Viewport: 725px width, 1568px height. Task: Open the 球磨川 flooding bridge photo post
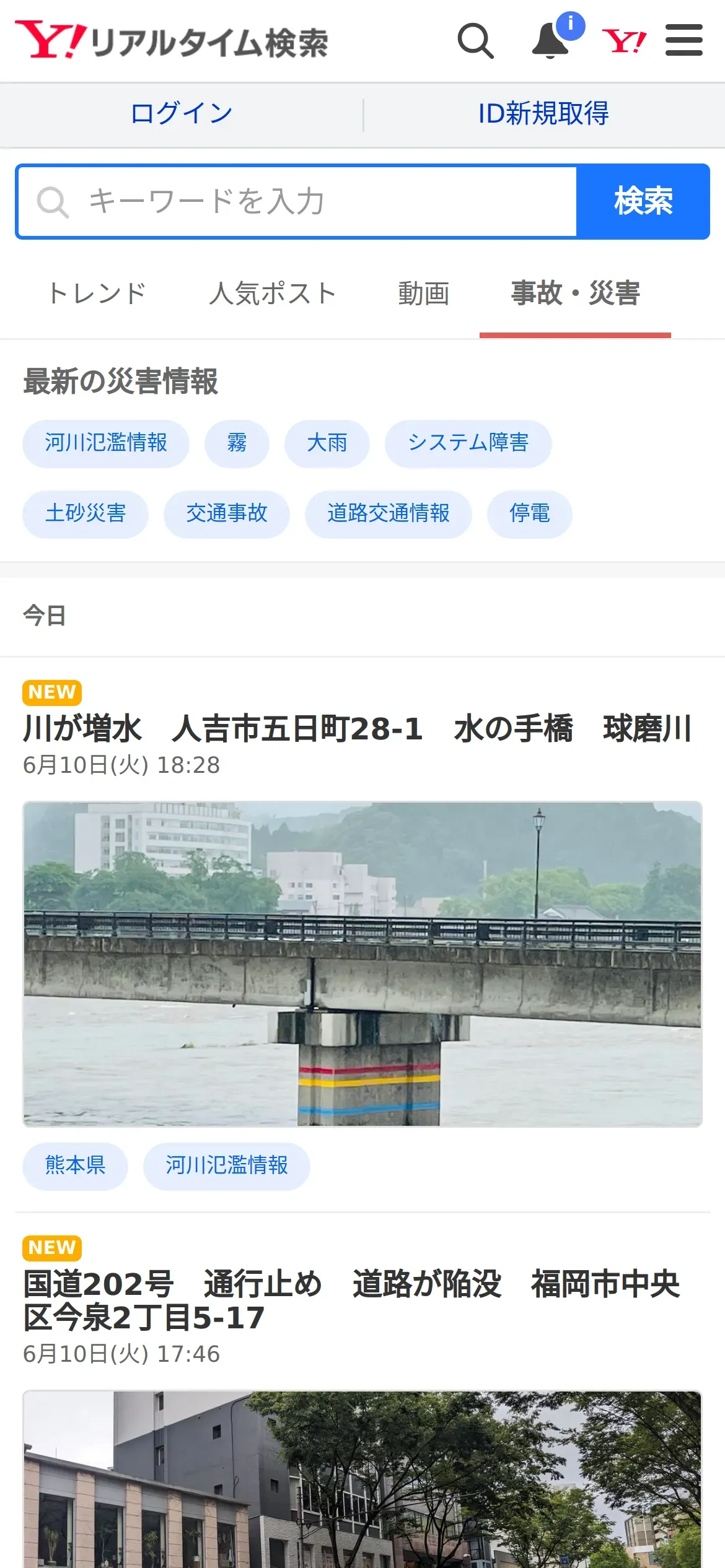(362, 964)
